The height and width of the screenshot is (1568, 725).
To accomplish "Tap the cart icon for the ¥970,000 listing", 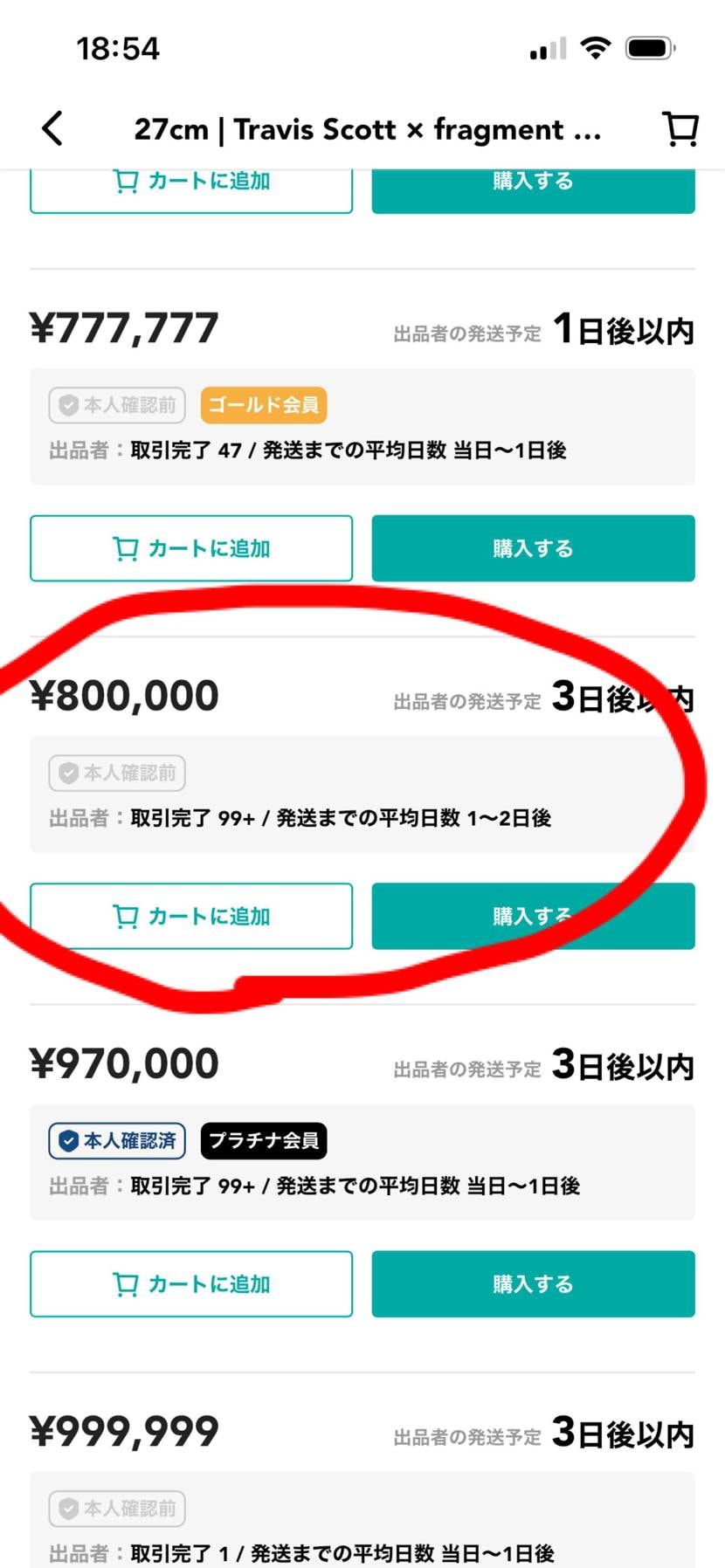I will (x=127, y=1283).
